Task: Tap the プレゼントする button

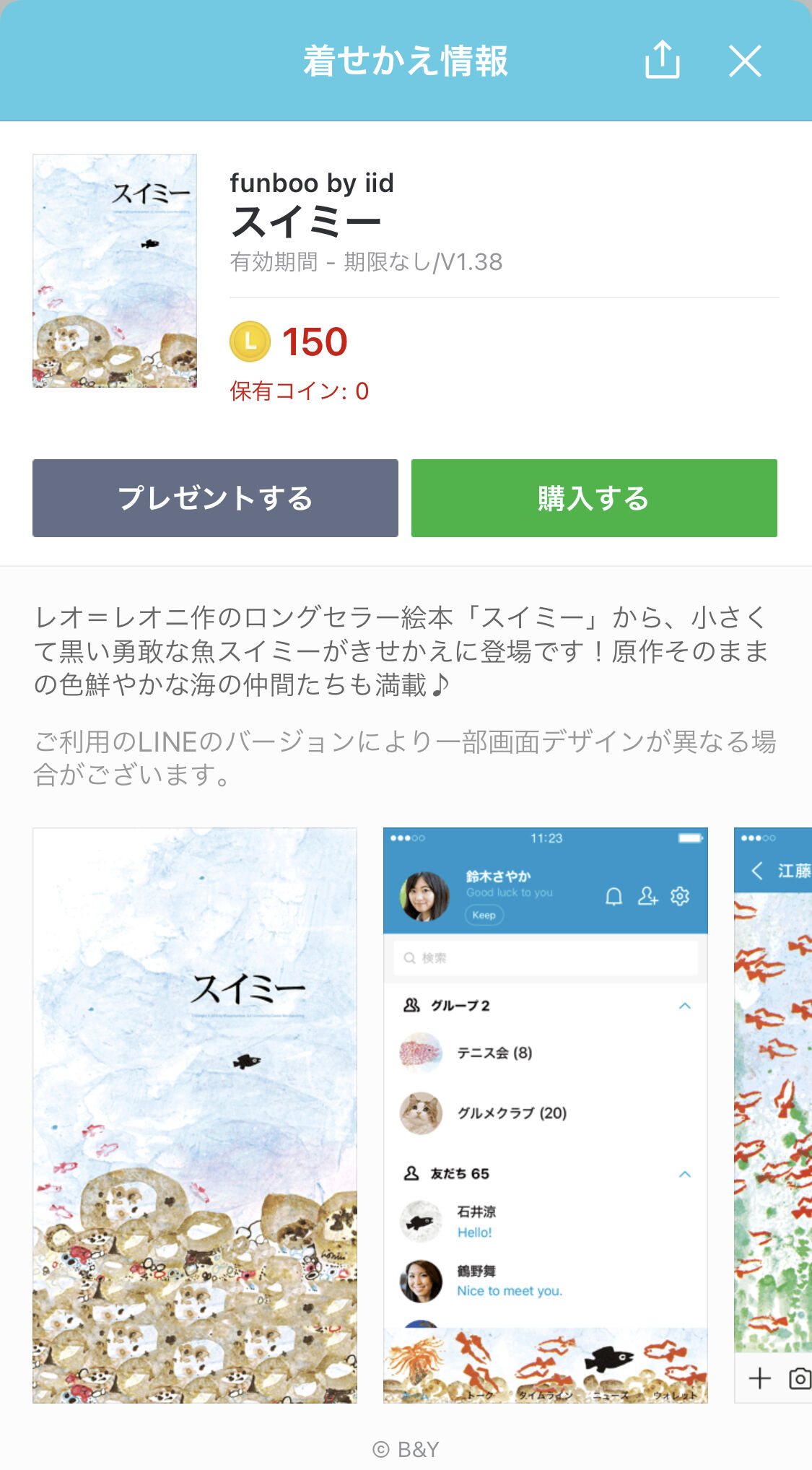Action: (215, 498)
